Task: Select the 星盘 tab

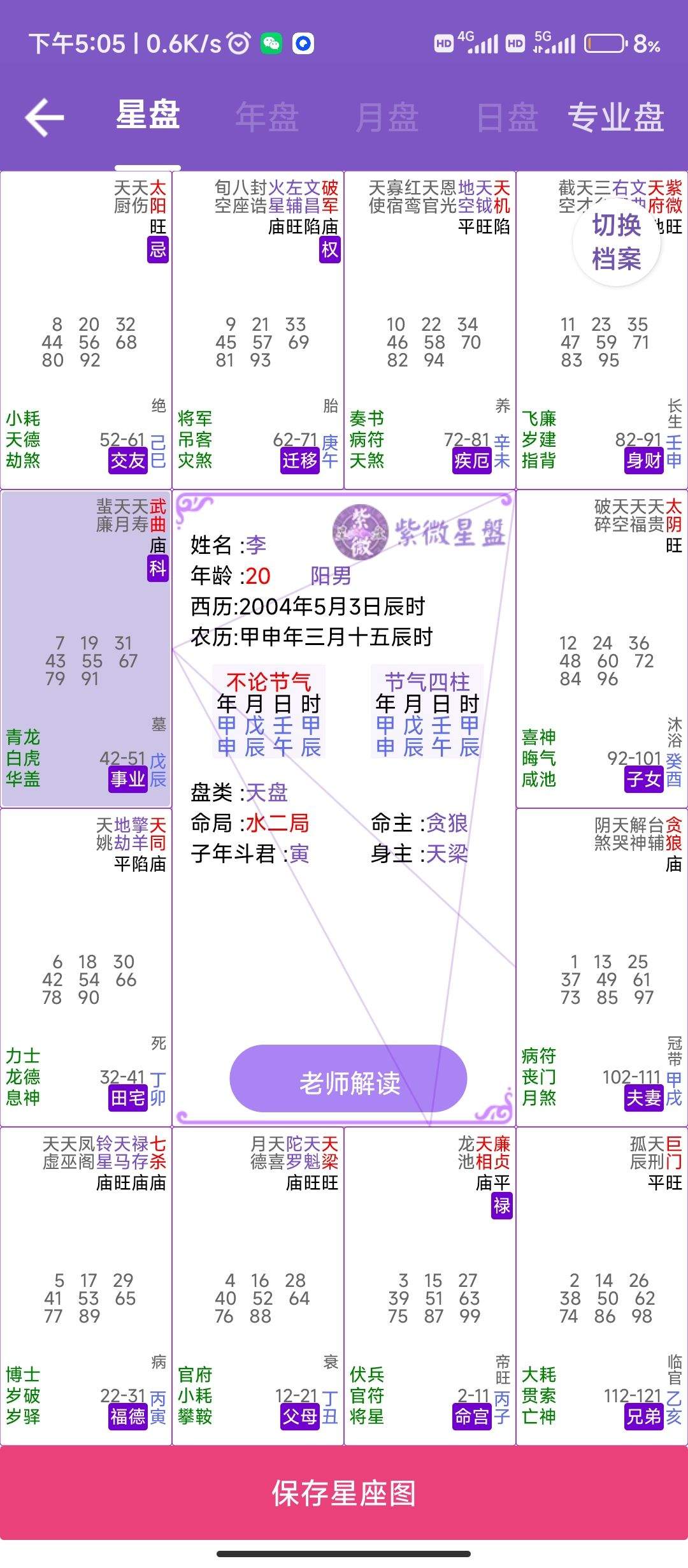Action: click(148, 115)
